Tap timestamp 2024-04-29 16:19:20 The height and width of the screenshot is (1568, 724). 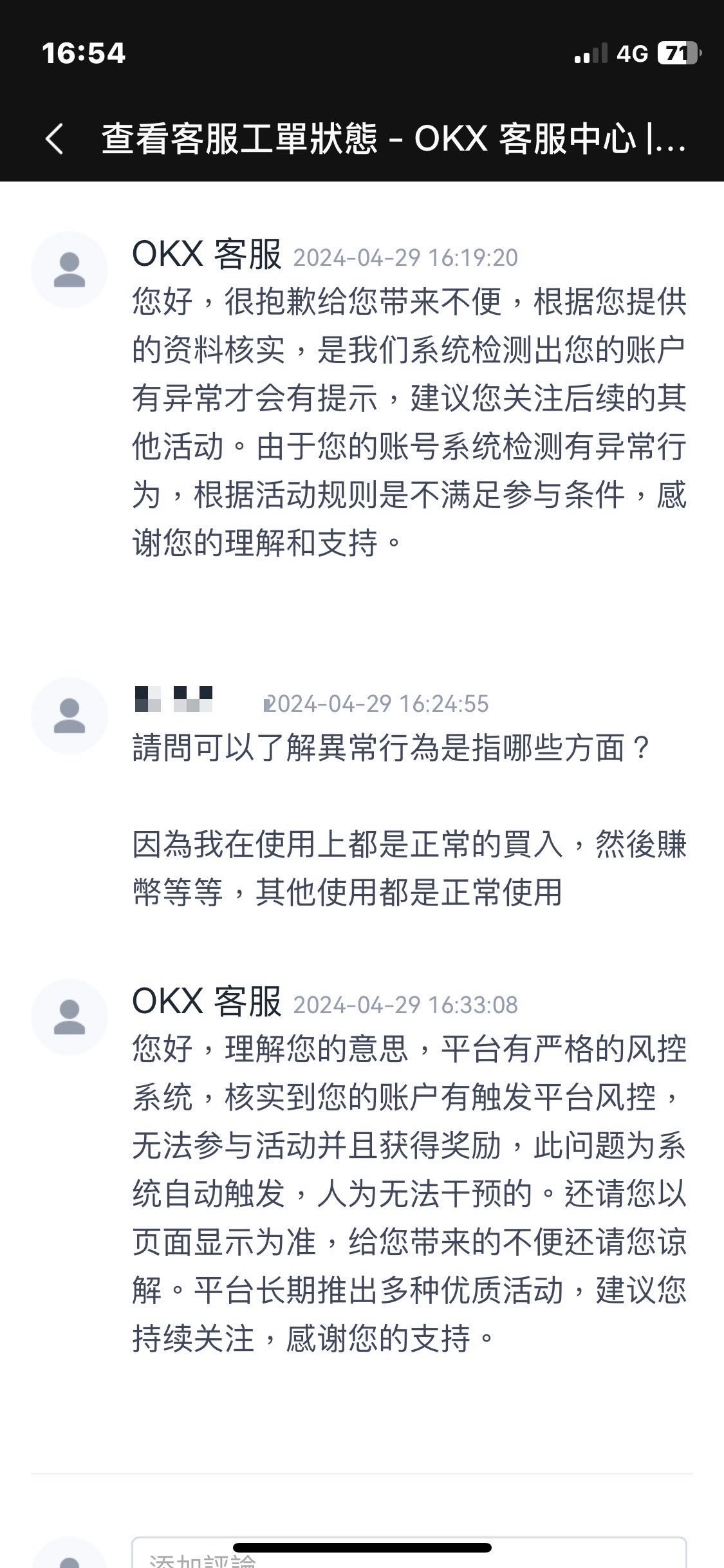[405, 257]
